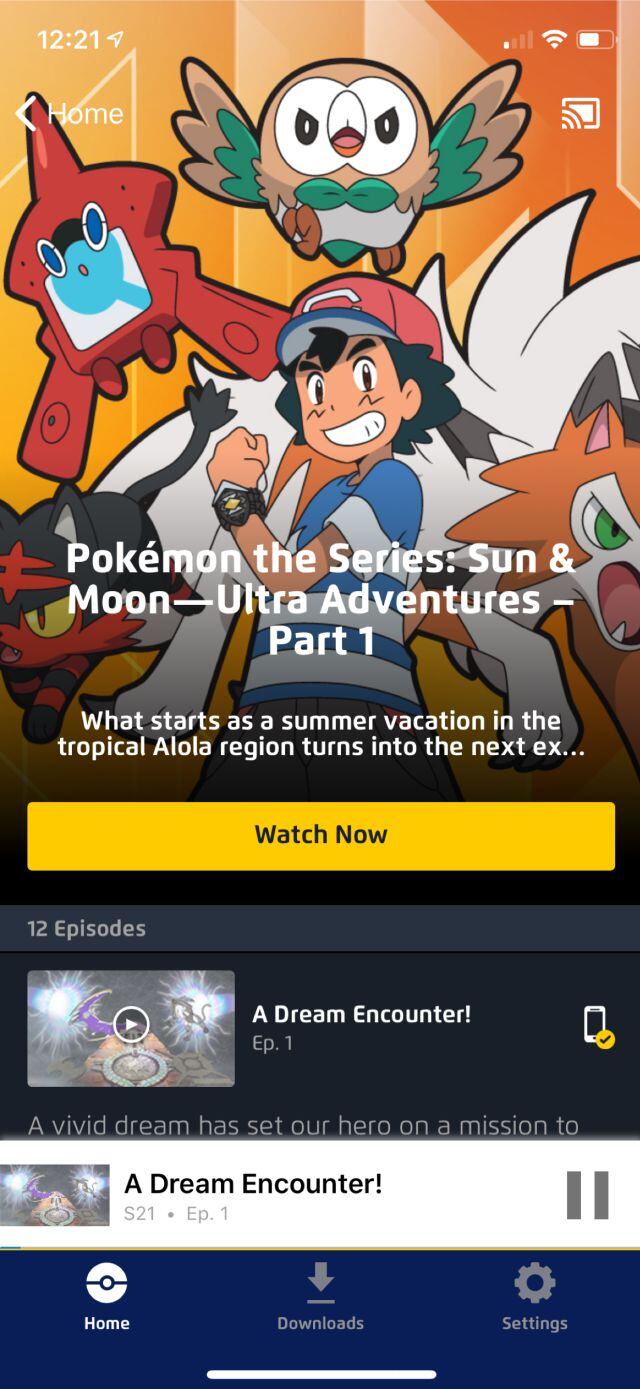Image resolution: width=640 pixels, height=1389 pixels.
Task: Pause the currently playing episode
Action: pyautogui.click(x=587, y=1195)
